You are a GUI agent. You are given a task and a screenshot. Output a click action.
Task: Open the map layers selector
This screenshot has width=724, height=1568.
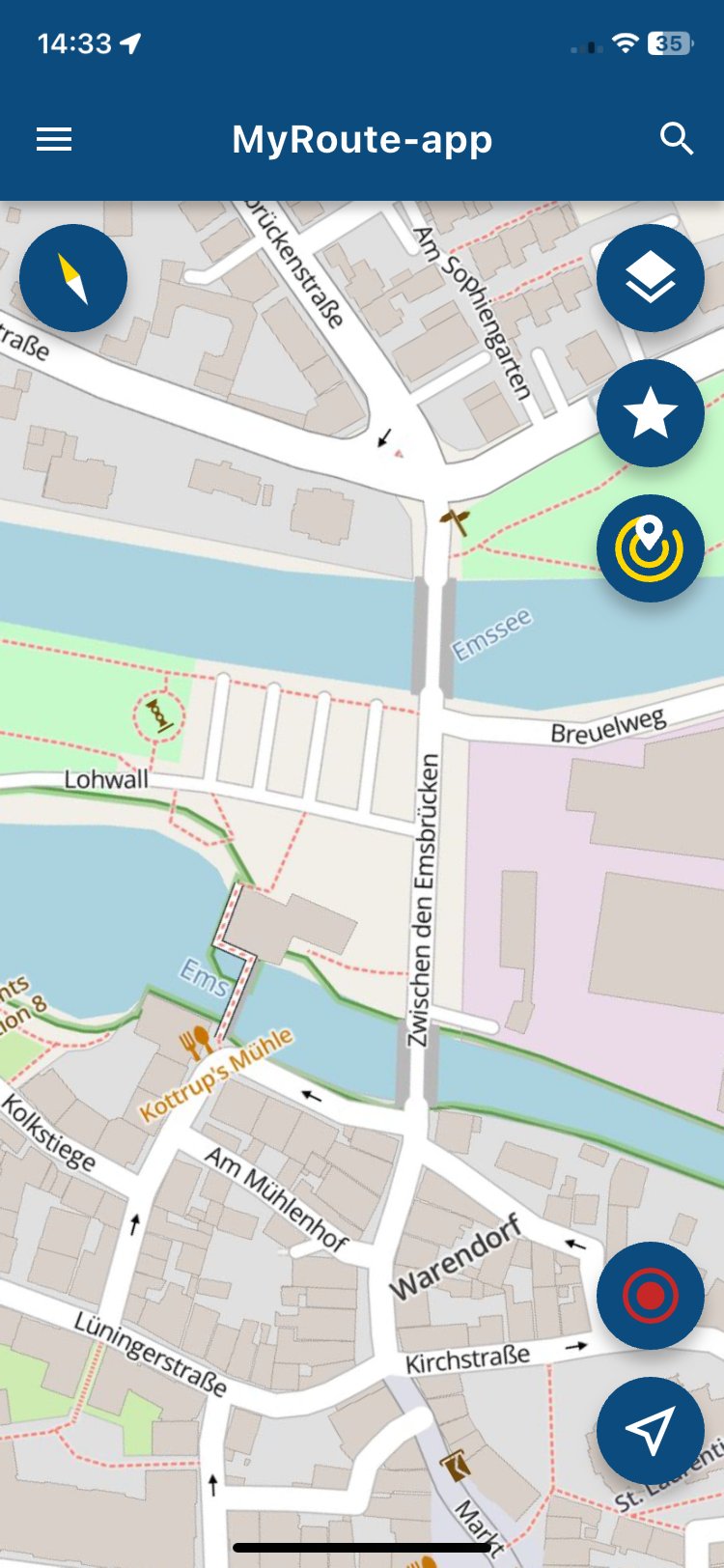click(x=650, y=278)
